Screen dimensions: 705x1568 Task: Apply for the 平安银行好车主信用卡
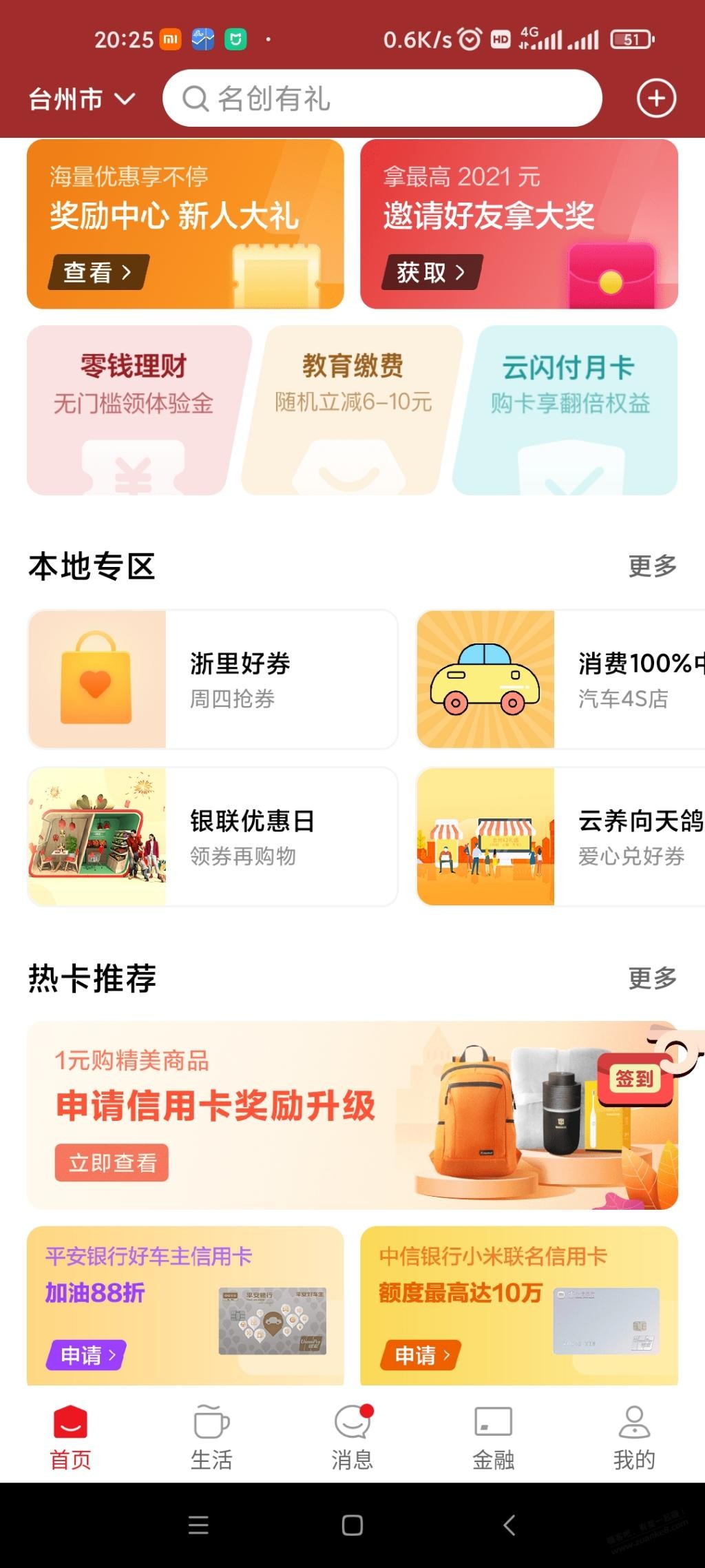(87, 1355)
